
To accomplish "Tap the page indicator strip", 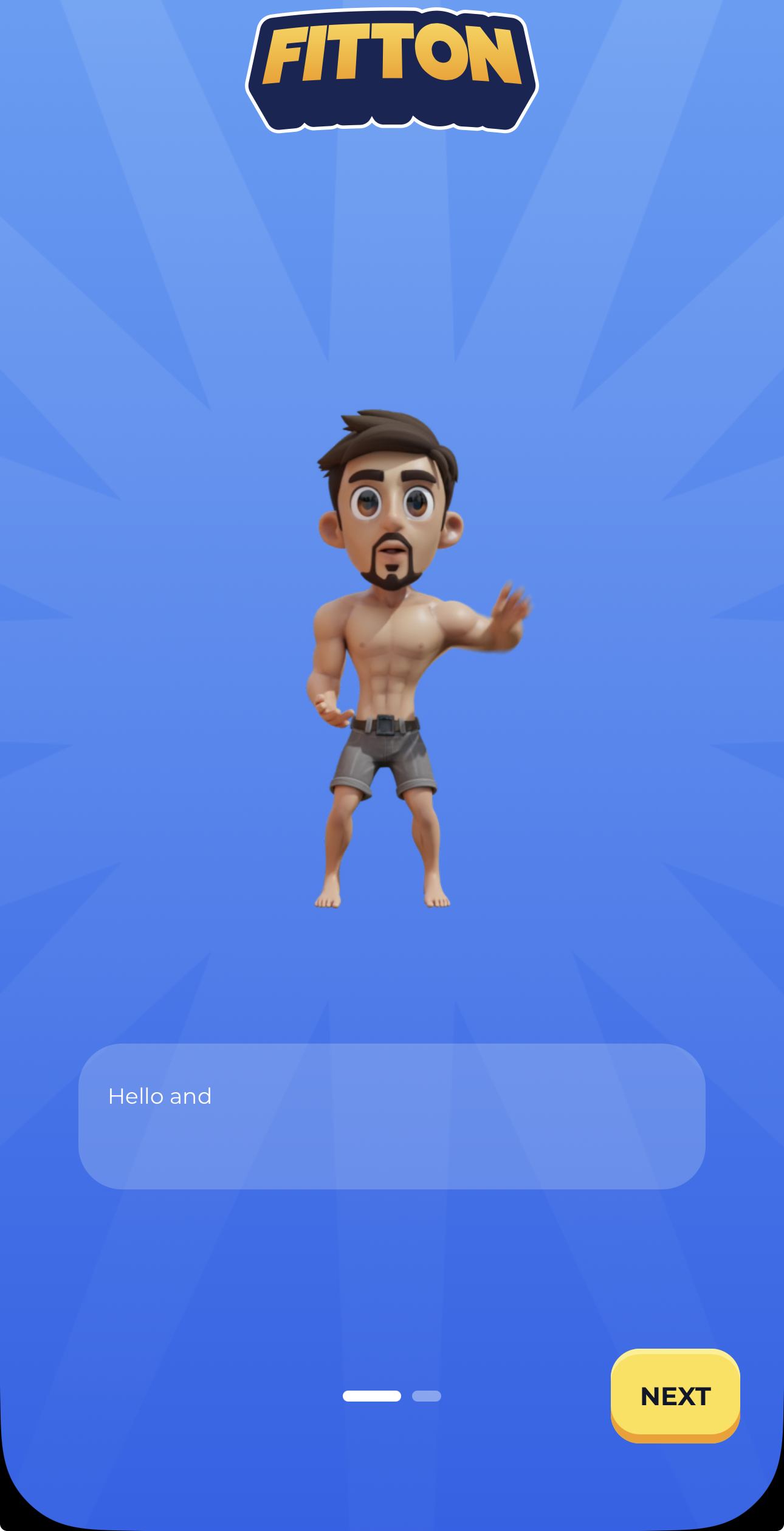I will [392, 1395].
